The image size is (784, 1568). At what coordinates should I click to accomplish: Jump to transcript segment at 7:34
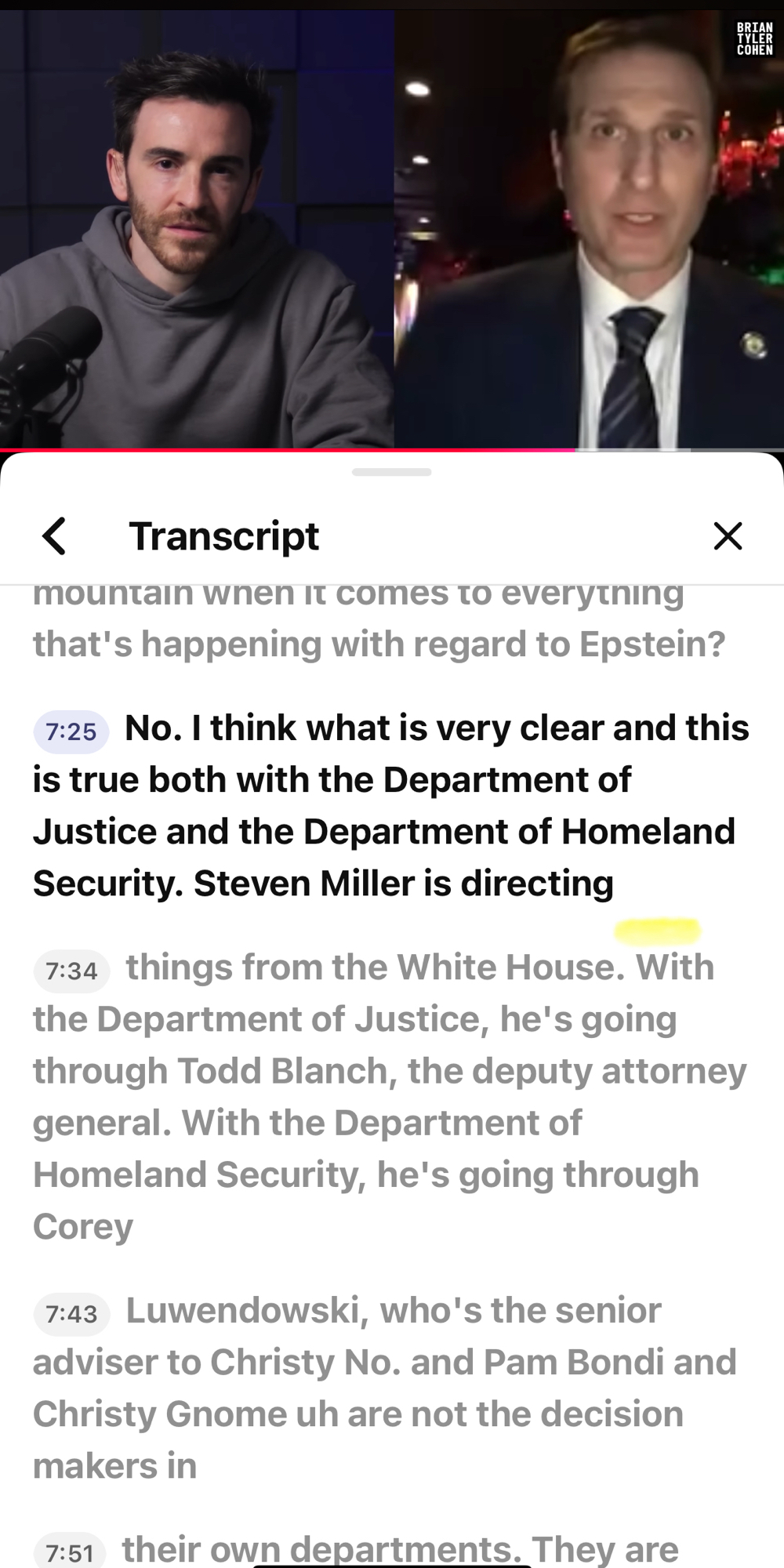point(71,971)
